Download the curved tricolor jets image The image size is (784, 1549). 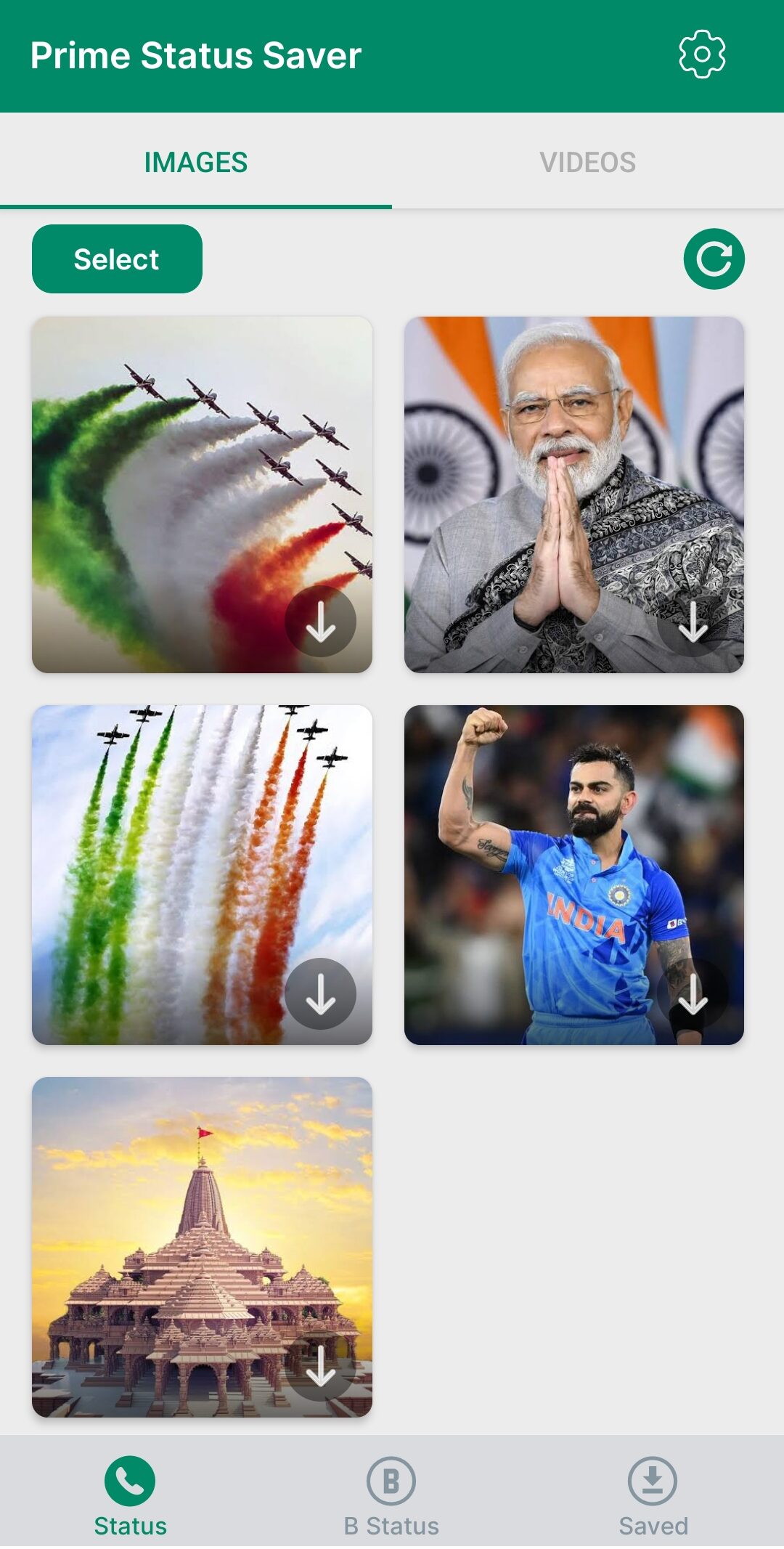coord(320,622)
